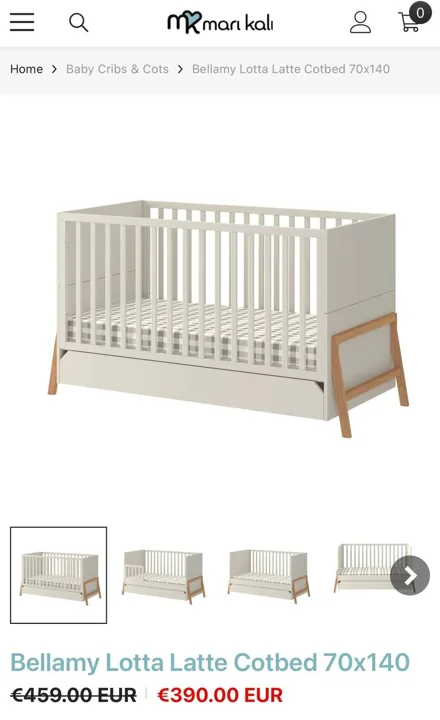Open the search magnifier

pos(79,22)
